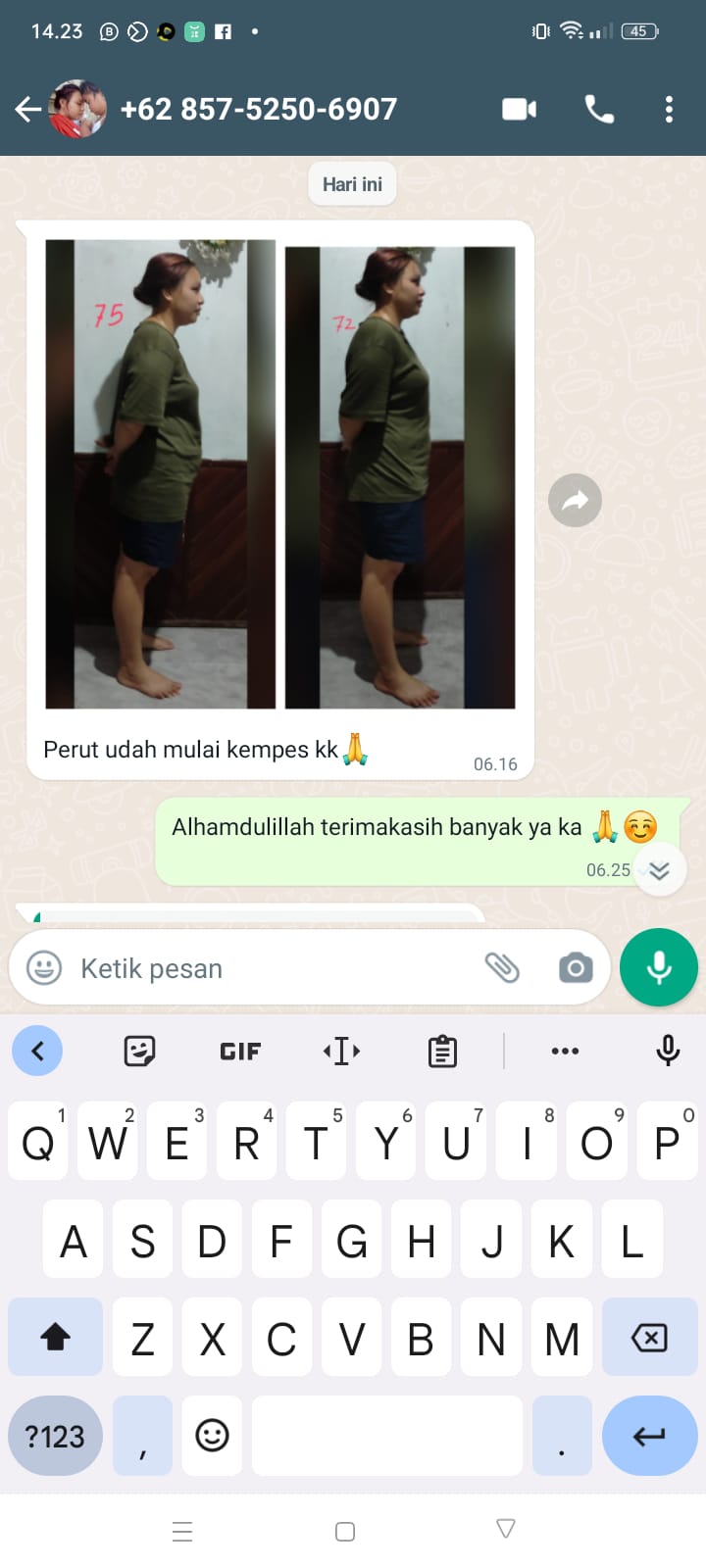Open the received before-and-after photo
The width and height of the screenshot is (706, 1568).
pyautogui.click(x=279, y=474)
